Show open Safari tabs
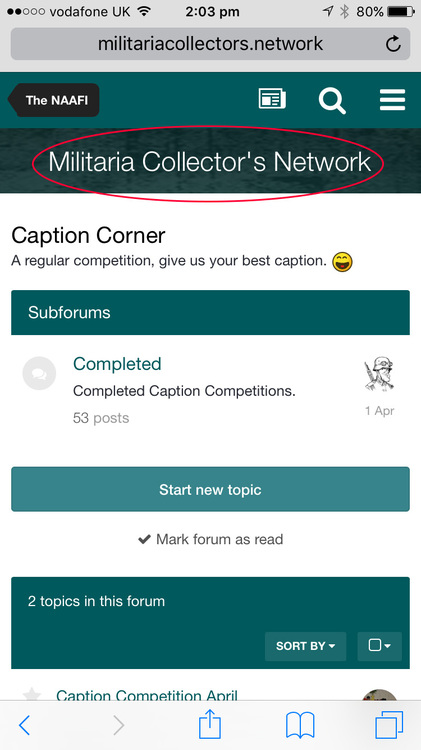This screenshot has height=750, width=421. tap(389, 726)
